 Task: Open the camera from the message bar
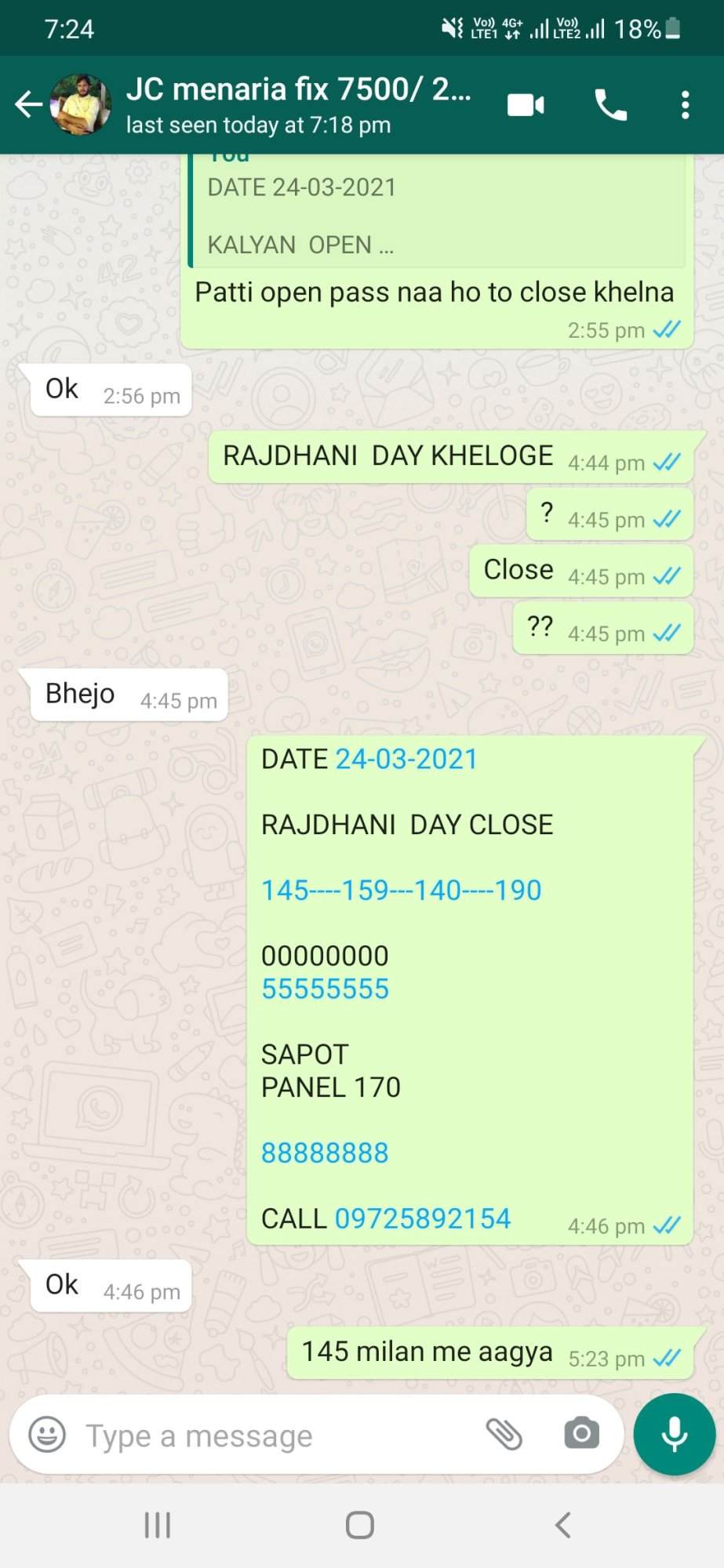coord(581,1434)
